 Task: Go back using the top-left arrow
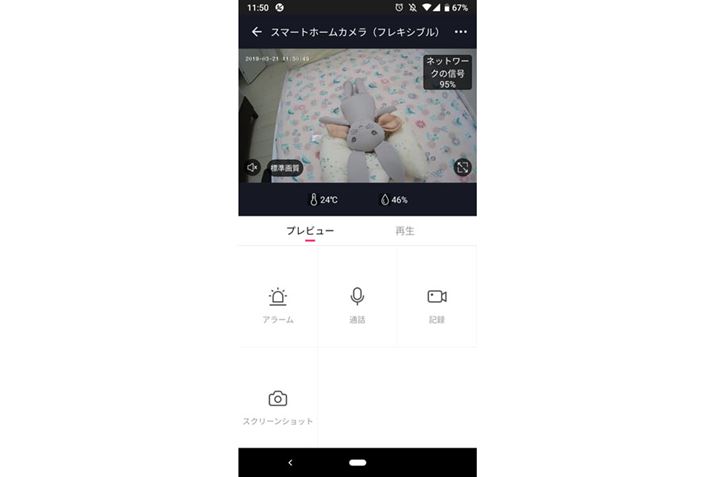257,32
